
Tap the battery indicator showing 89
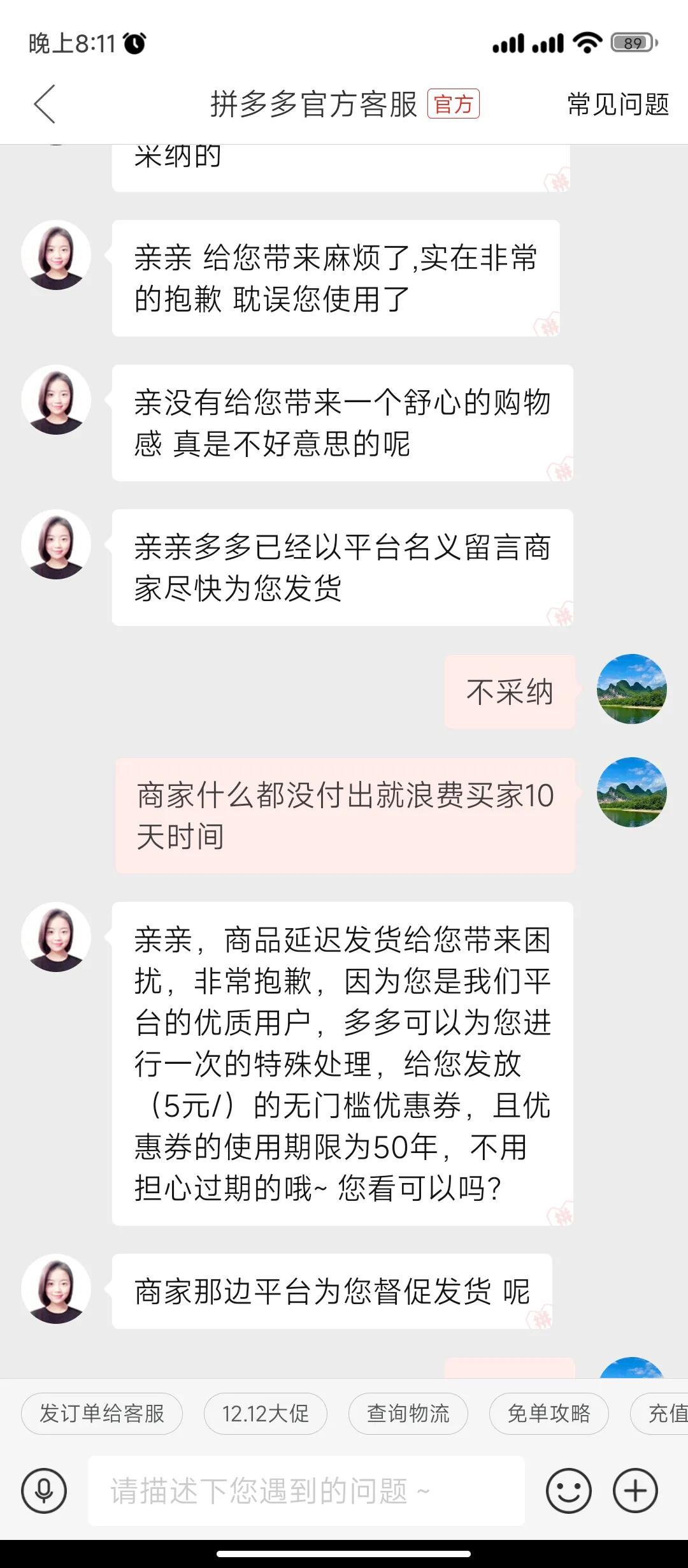click(x=631, y=43)
